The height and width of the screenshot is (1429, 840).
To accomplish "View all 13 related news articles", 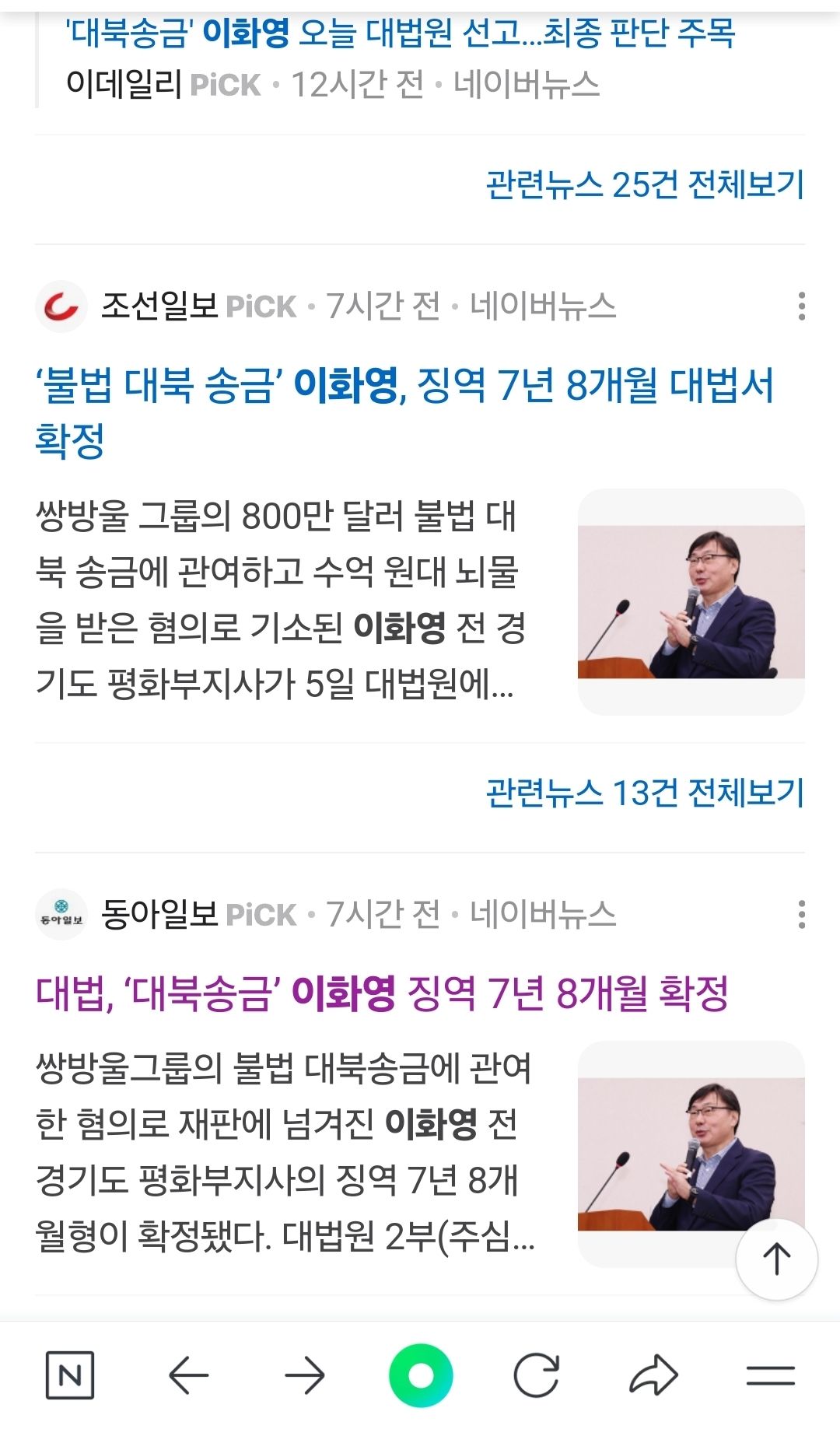I will pyautogui.click(x=644, y=793).
